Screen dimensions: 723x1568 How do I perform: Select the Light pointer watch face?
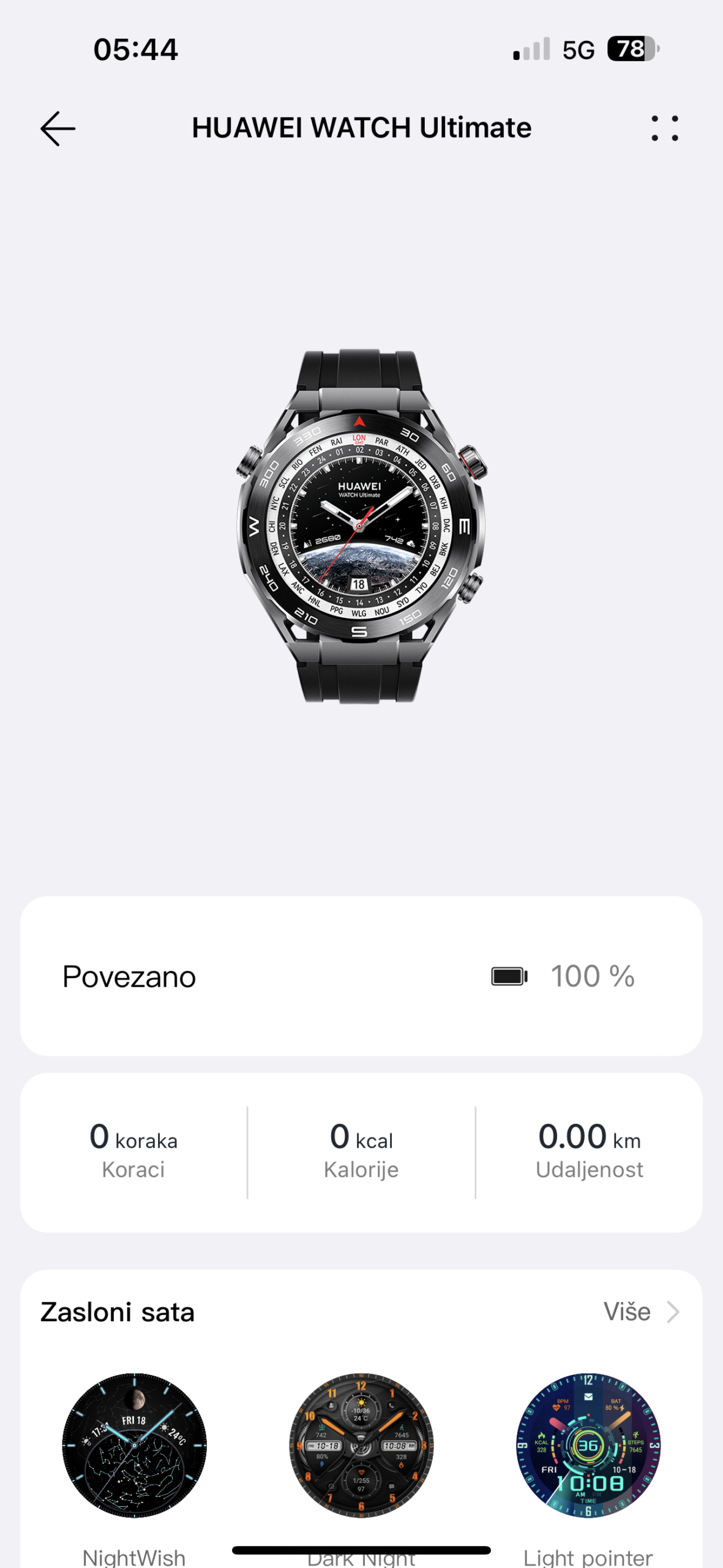pyautogui.click(x=588, y=1444)
